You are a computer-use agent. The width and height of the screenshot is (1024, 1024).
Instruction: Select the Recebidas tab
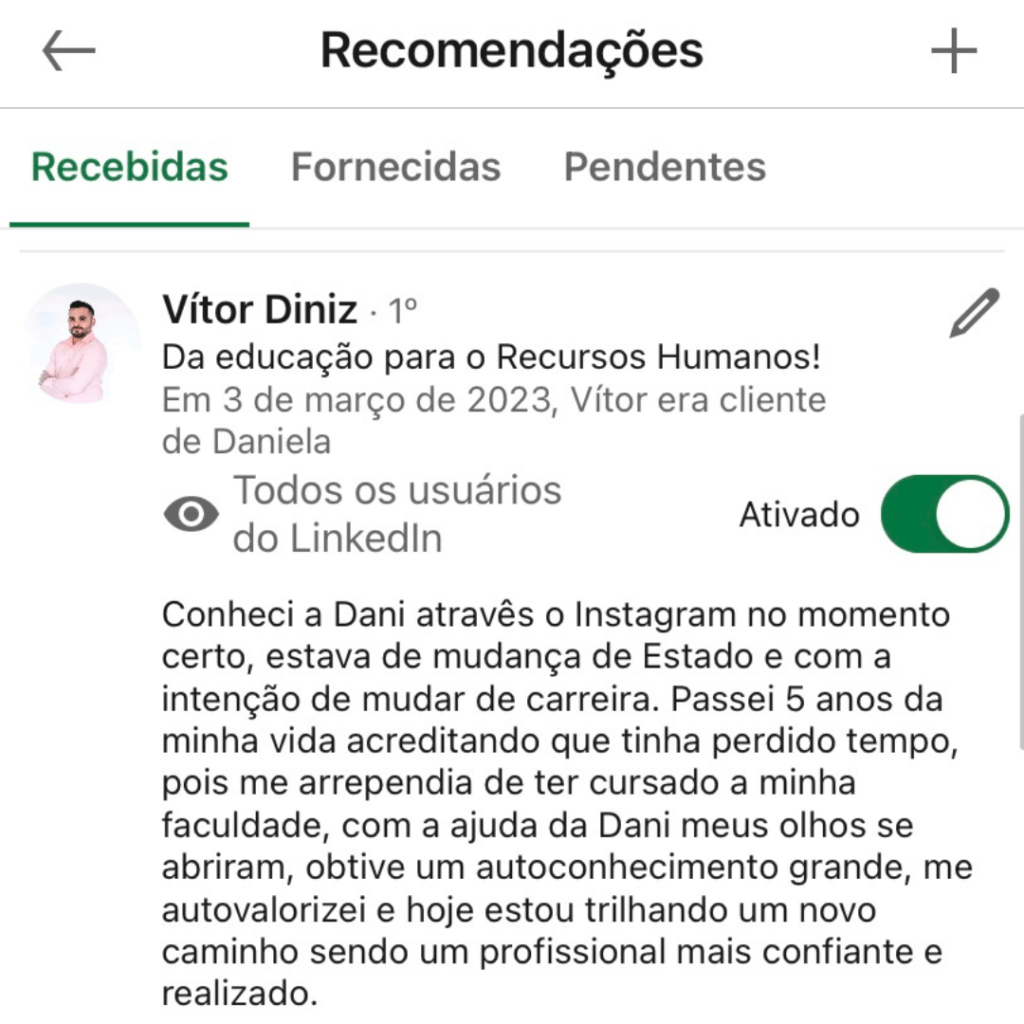click(129, 167)
